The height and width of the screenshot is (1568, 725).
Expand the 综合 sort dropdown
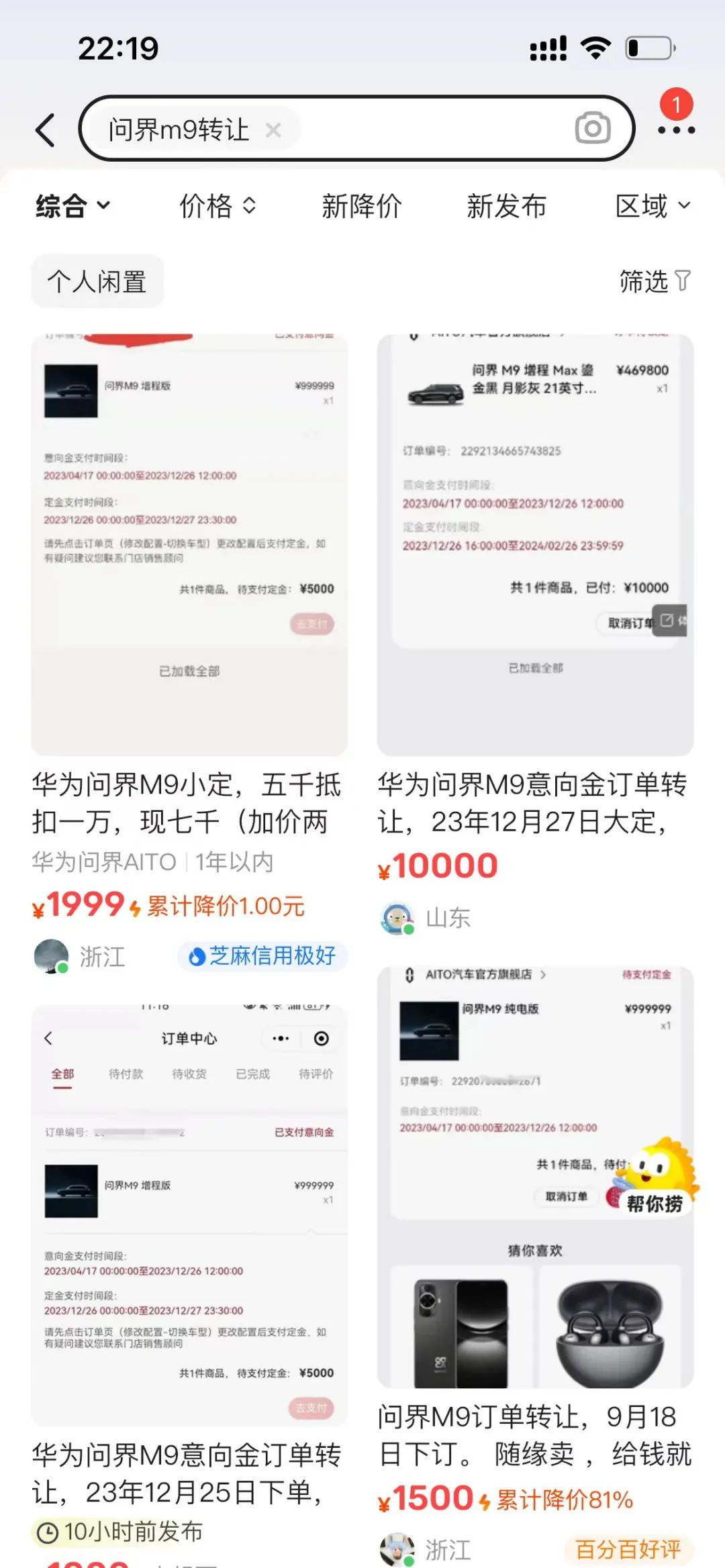tap(72, 206)
